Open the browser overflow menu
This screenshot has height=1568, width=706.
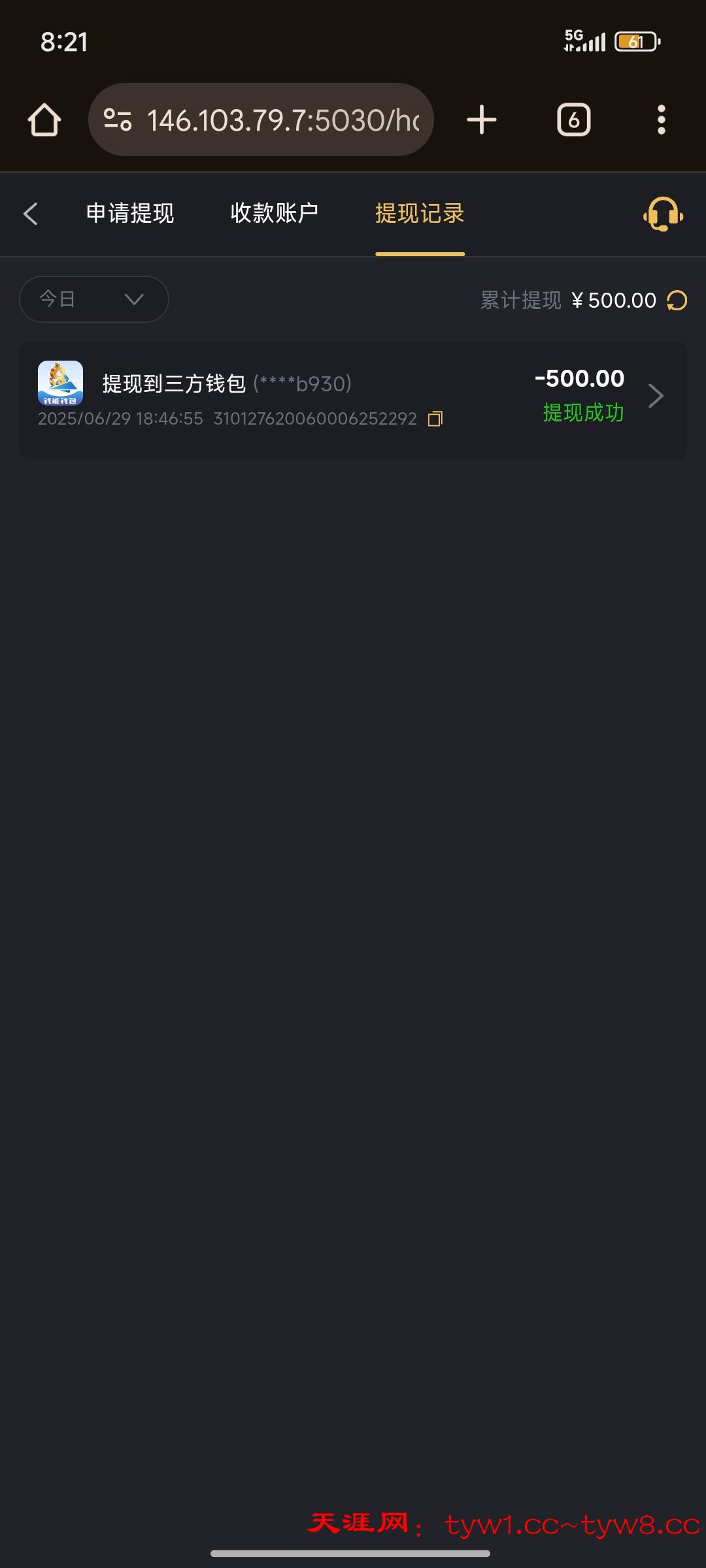point(661,120)
